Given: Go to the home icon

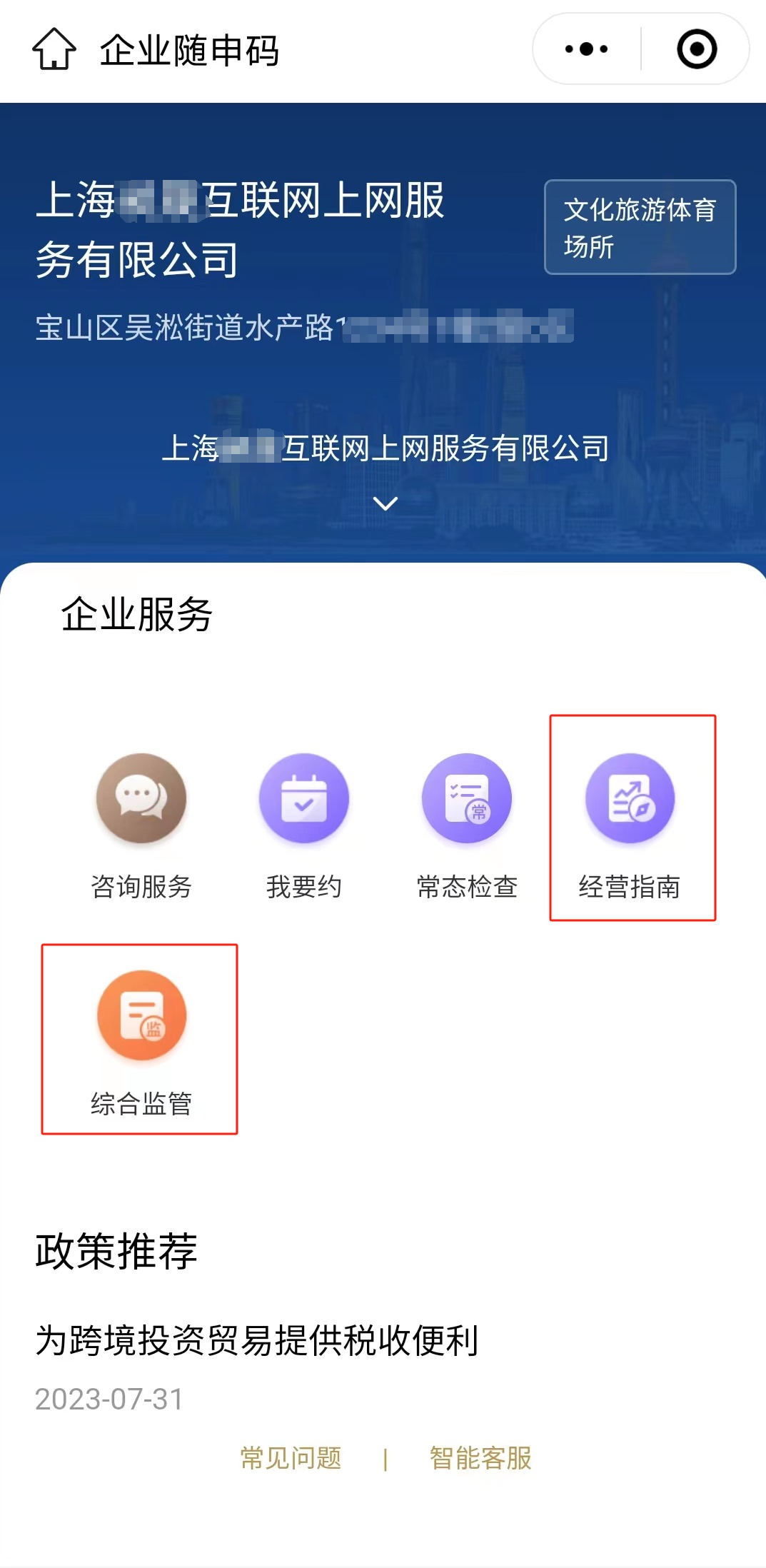Looking at the screenshot, I should pyautogui.click(x=54, y=49).
